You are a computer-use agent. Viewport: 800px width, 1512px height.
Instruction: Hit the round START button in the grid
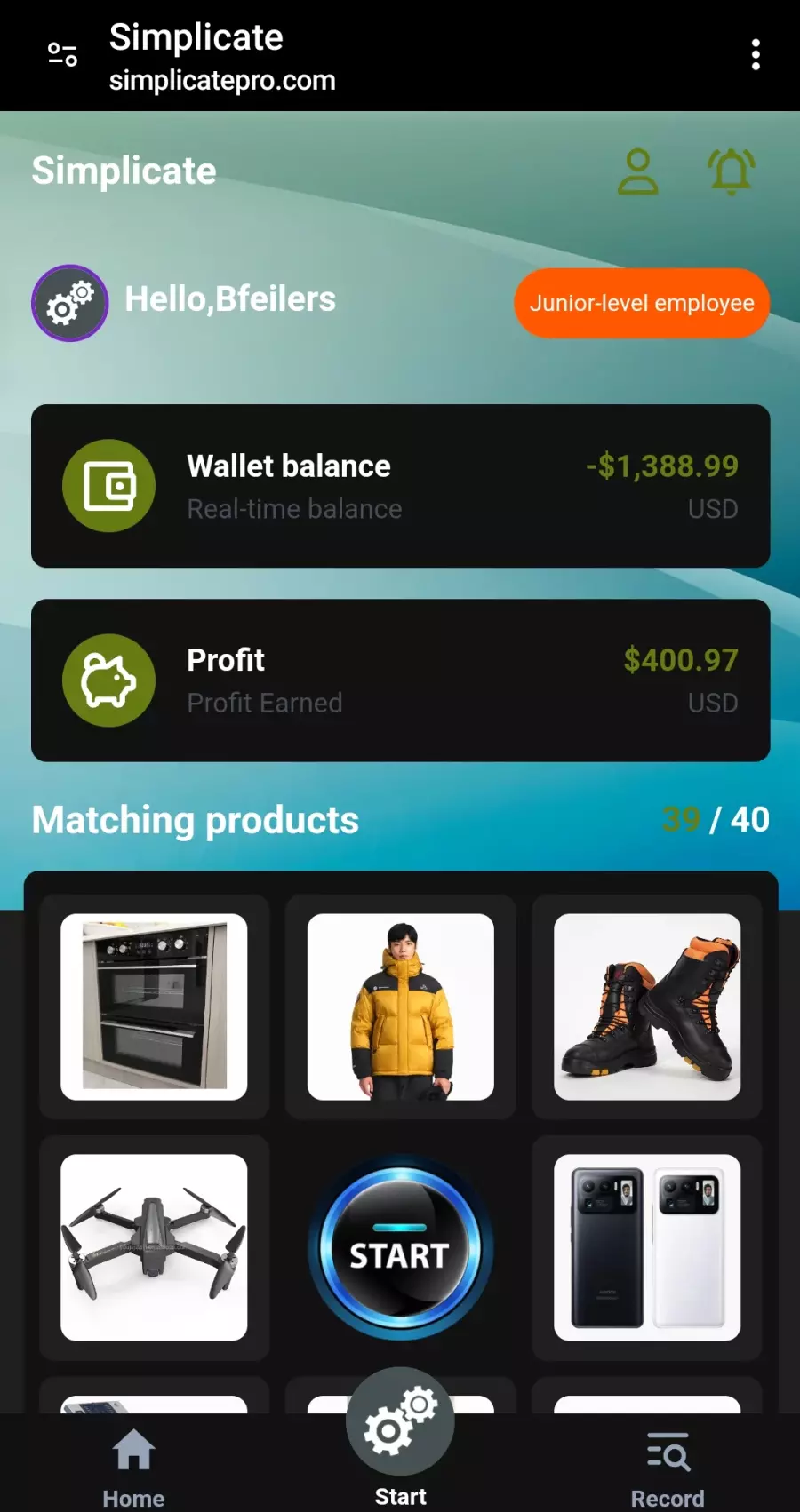(400, 1247)
